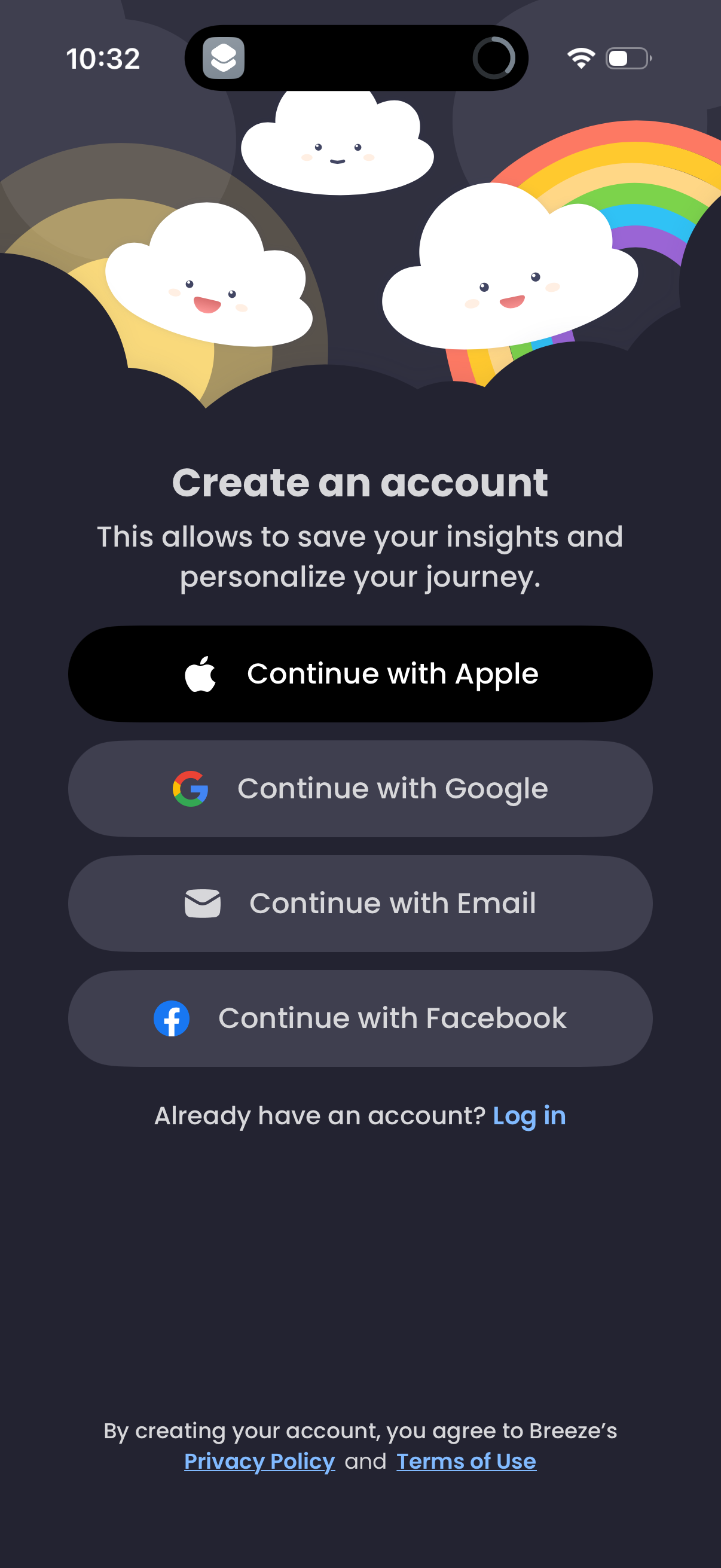Click the recording circle in the Dynamic Island
Viewport: 721px width, 1568px height.
(x=493, y=58)
